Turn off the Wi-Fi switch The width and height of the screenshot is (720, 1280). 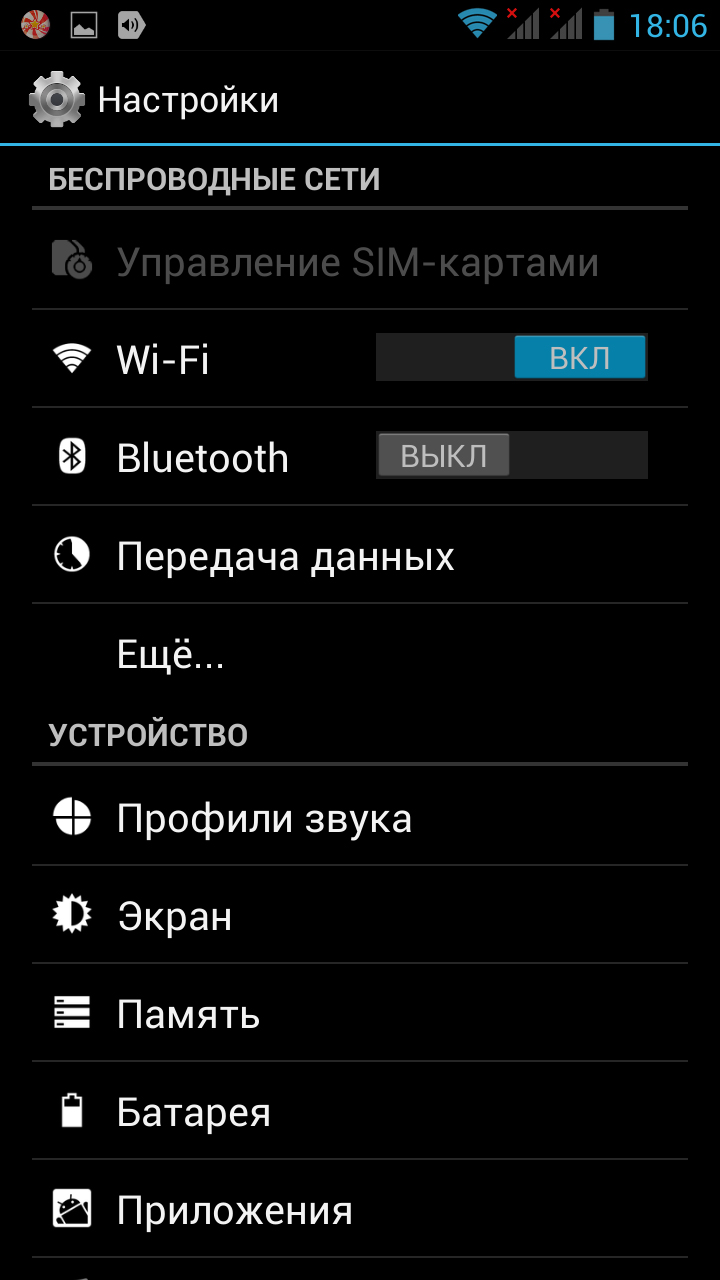click(x=511, y=358)
